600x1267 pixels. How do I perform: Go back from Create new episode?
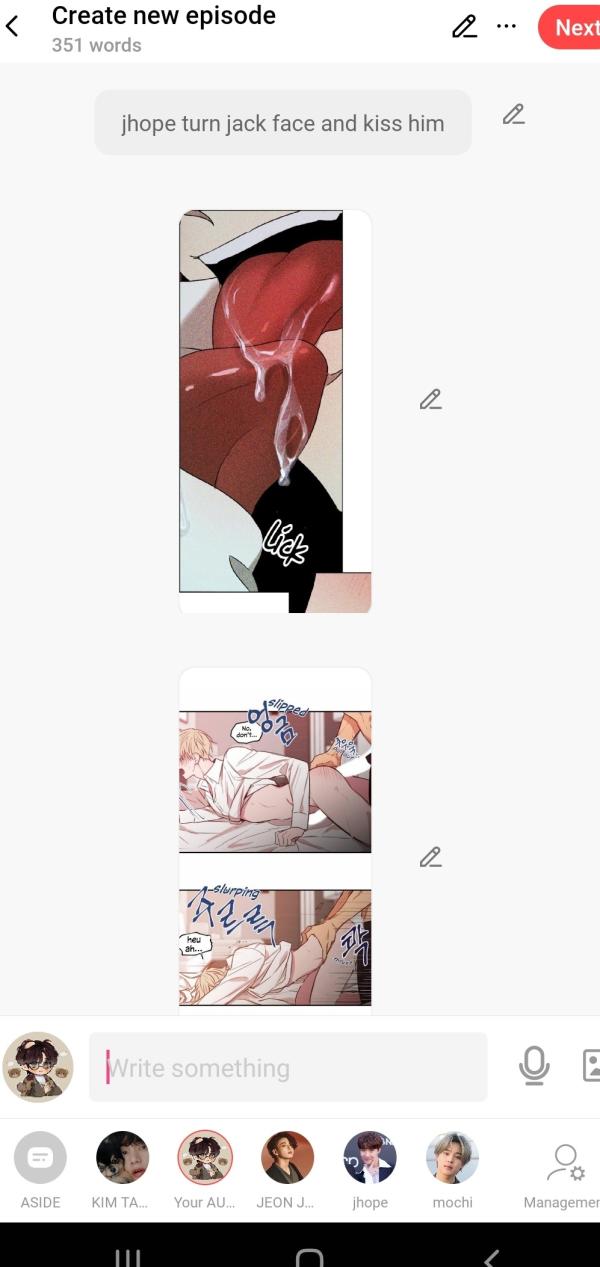click(x=13, y=27)
